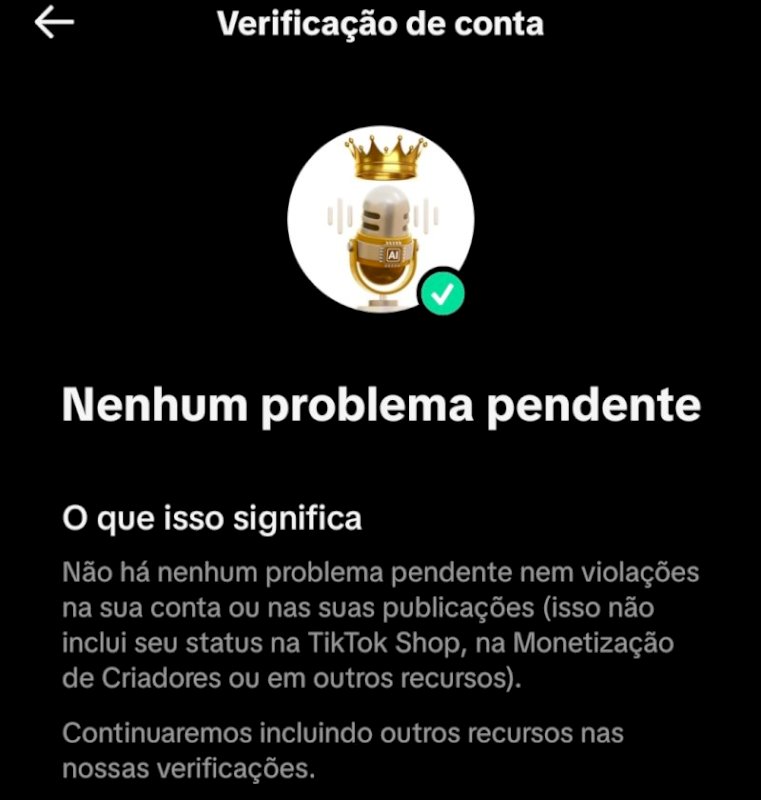Tap the circular profile photo frame
Viewport: 761px width, 800px height.
pos(381,220)
